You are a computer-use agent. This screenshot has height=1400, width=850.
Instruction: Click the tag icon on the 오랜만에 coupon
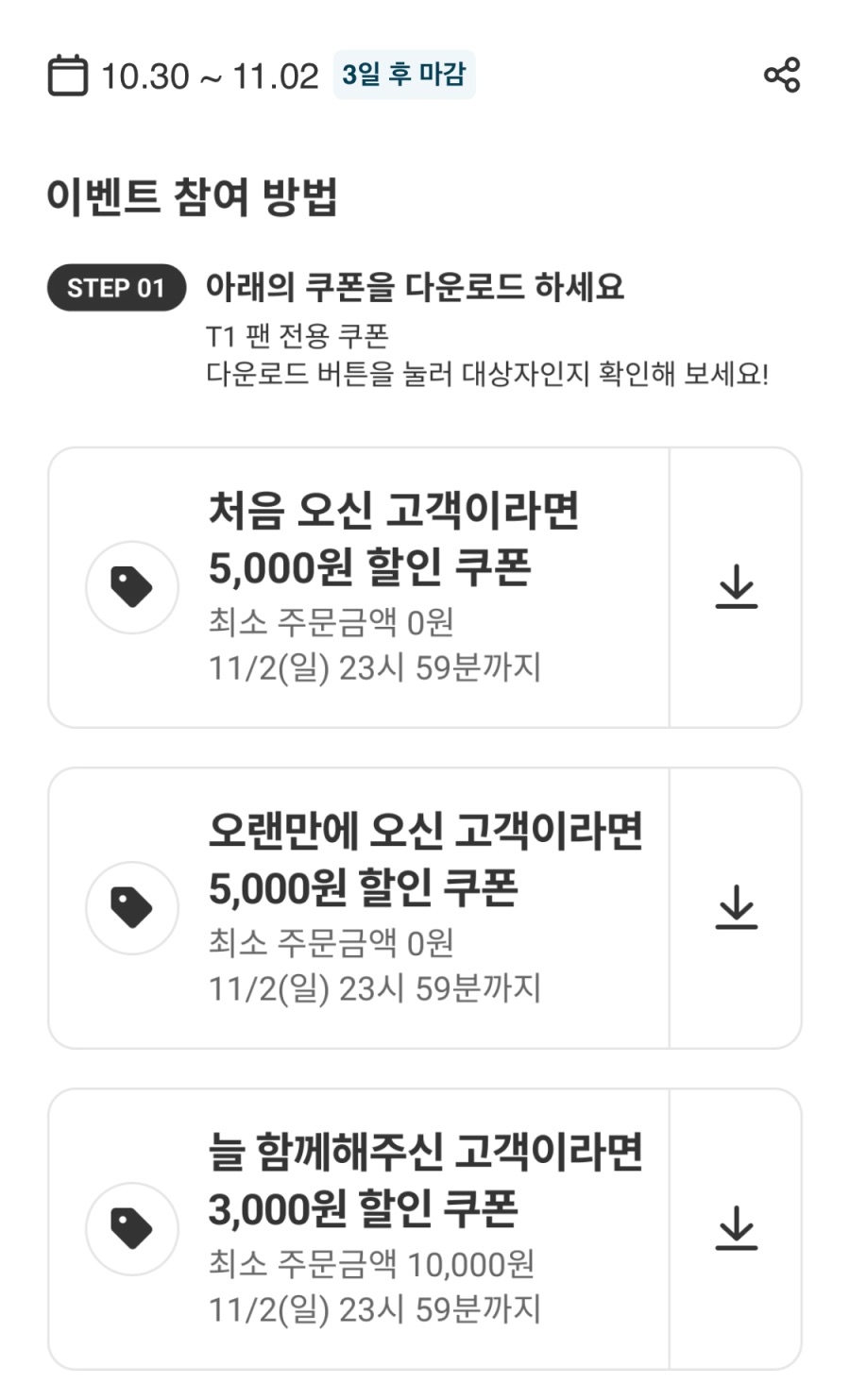pyautogui.click(x=132, y=906)
